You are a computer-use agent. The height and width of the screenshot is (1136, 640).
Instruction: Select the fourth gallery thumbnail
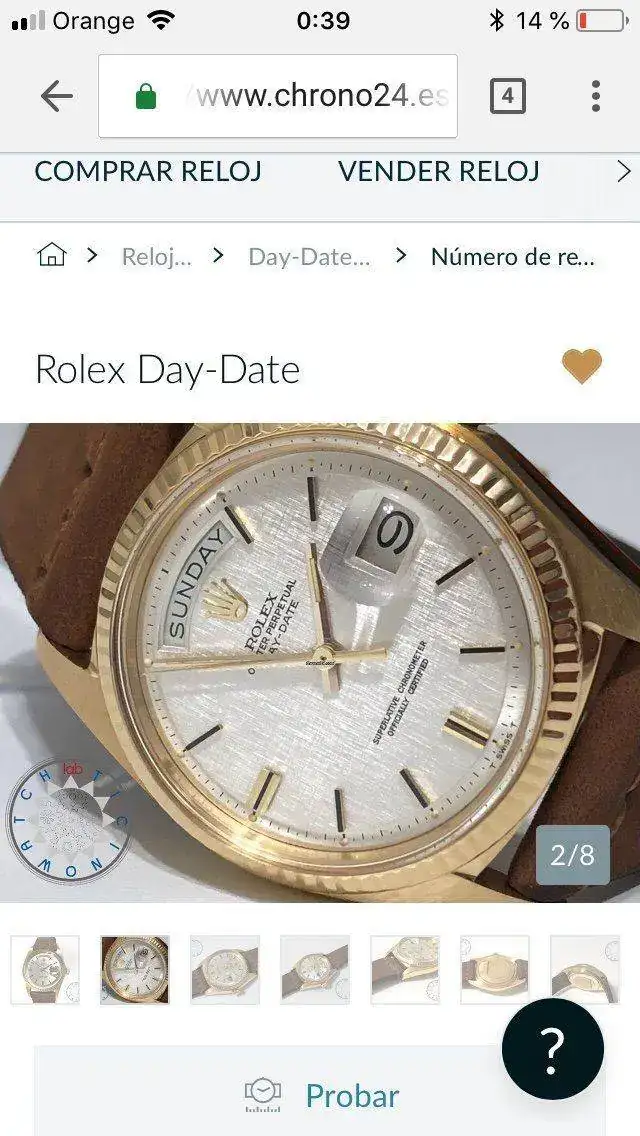[x=315, y=969]
